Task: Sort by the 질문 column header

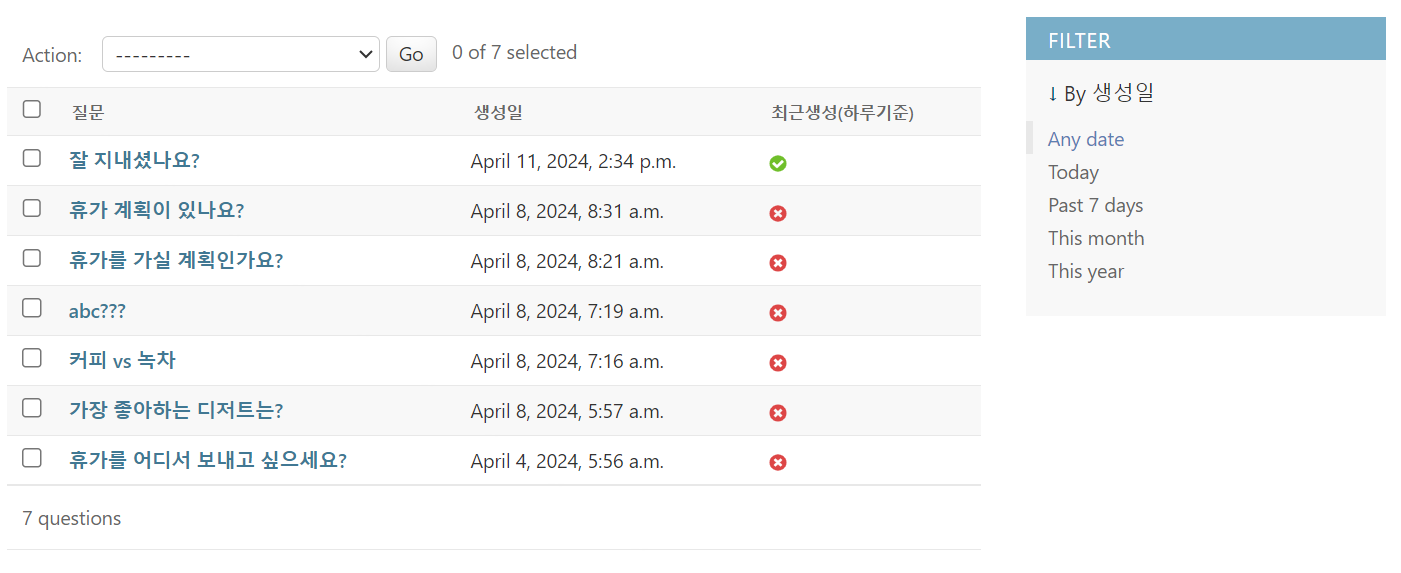Action: (88, 113)
